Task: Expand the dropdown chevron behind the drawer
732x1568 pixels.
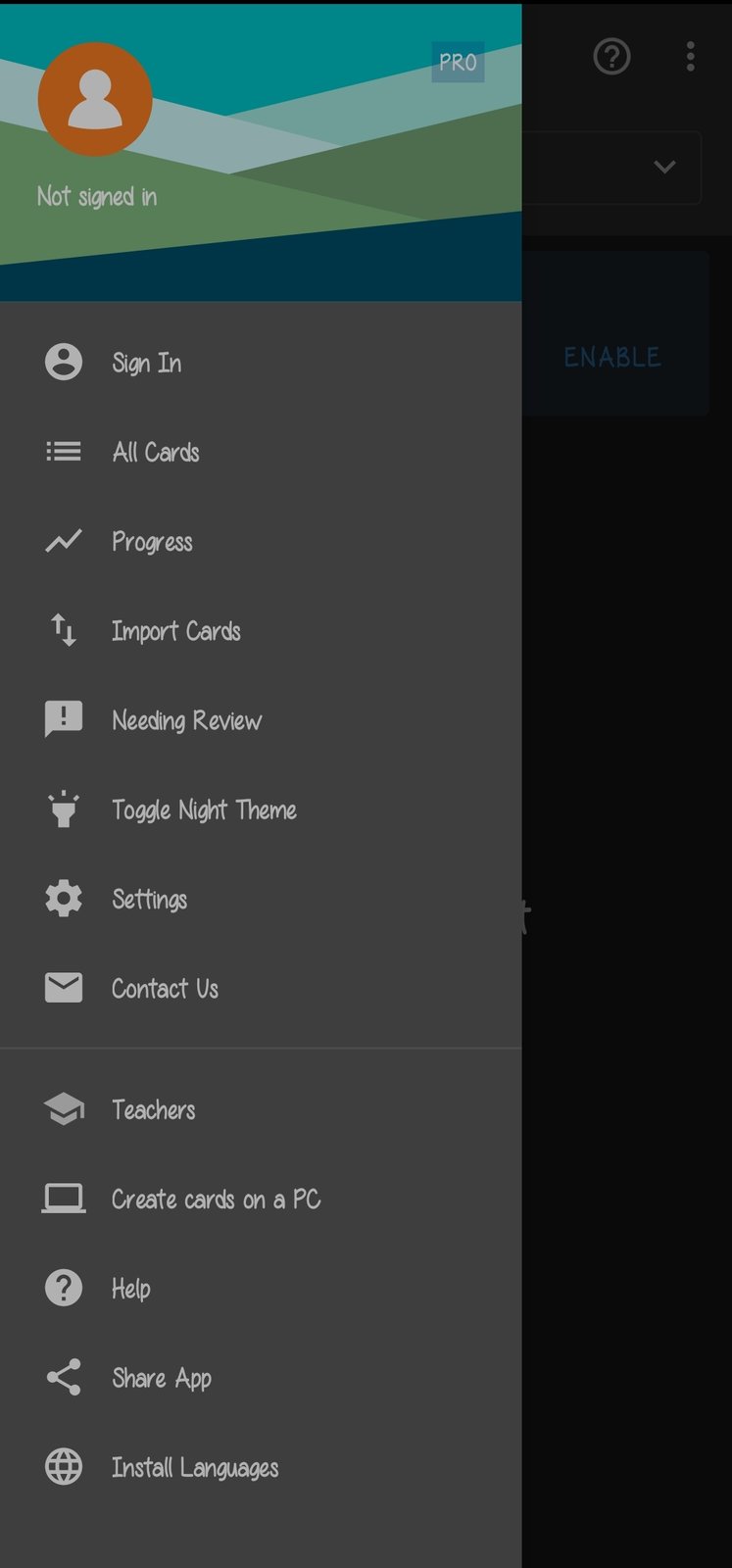Action: (x=664, y=167)
